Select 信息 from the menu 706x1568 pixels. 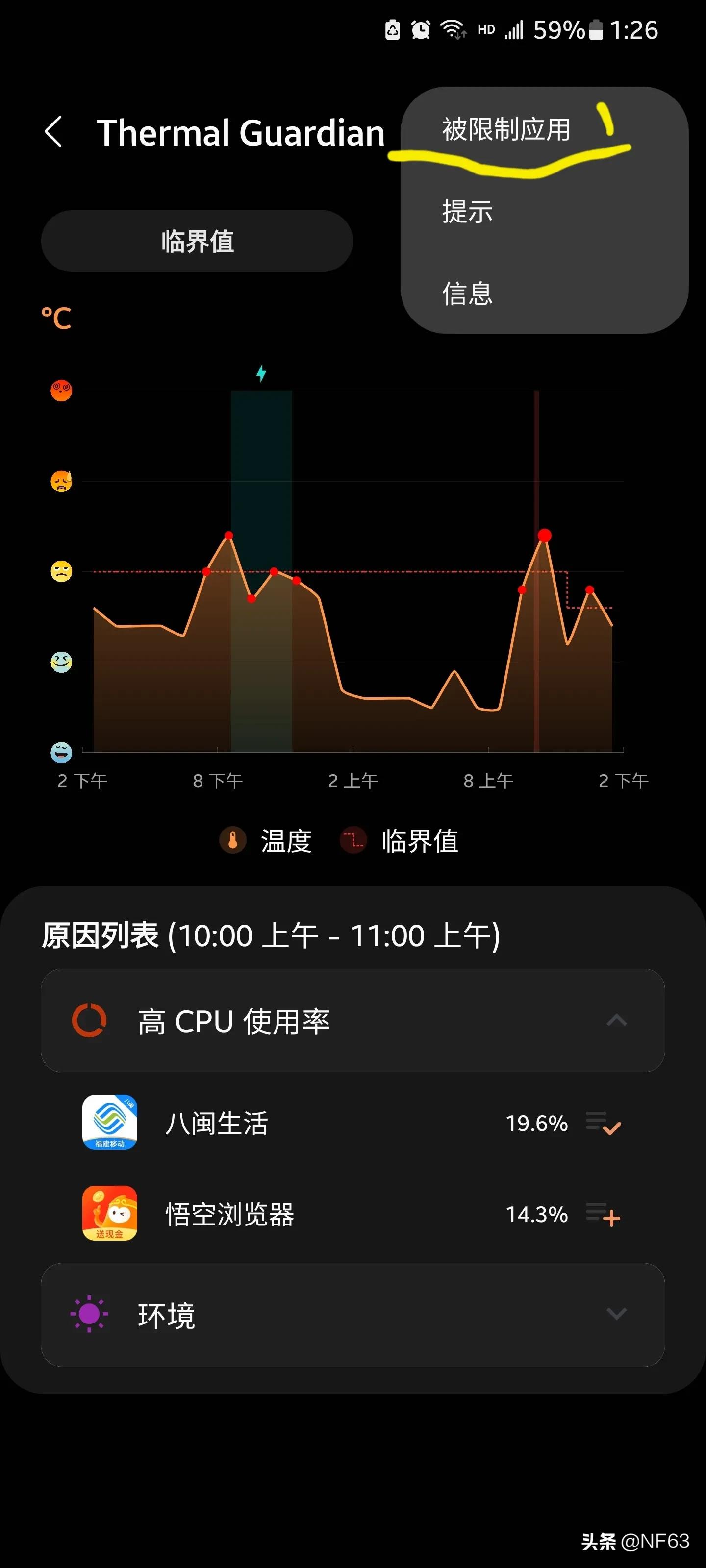coord(468,294)
